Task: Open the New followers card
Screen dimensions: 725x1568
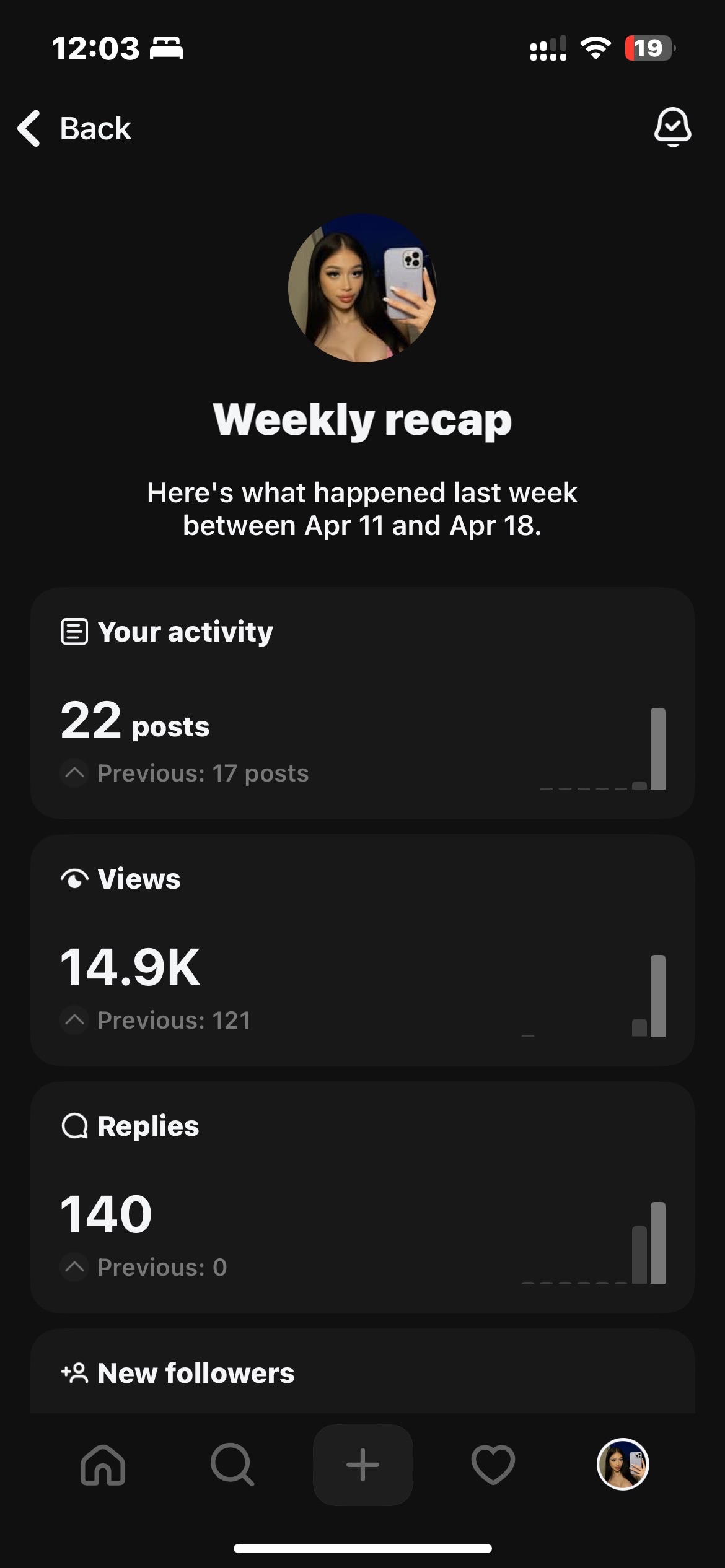Action: [x=362, y=1374]
